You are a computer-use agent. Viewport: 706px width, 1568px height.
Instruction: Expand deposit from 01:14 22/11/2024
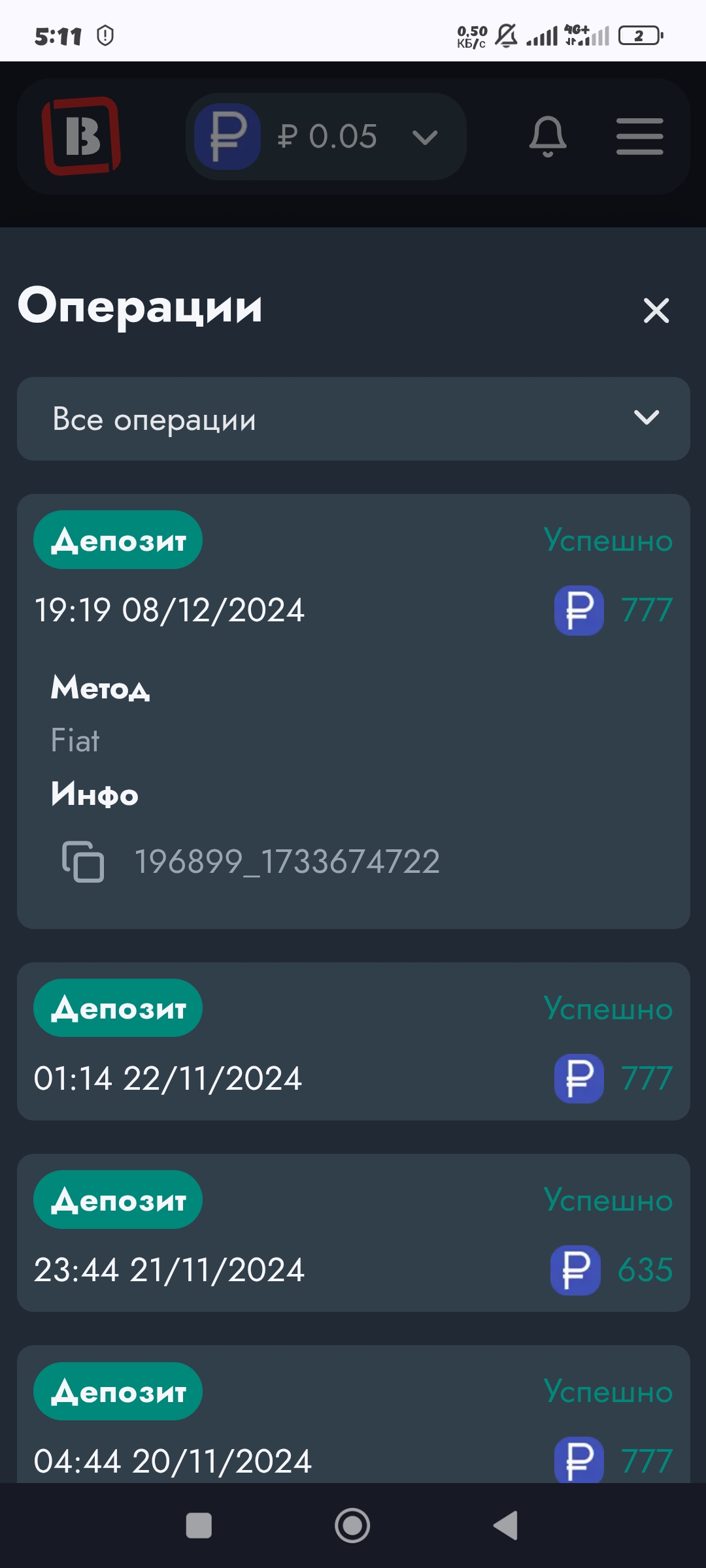[354, 1041]
